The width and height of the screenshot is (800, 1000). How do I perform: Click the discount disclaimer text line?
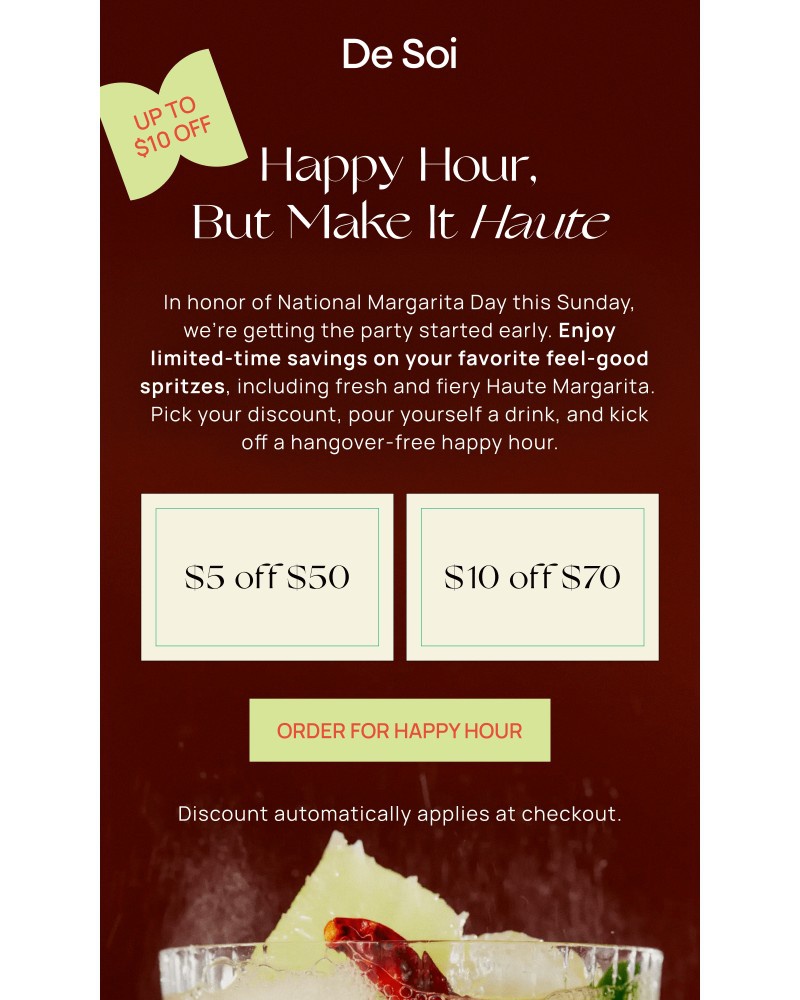[400, 813]
